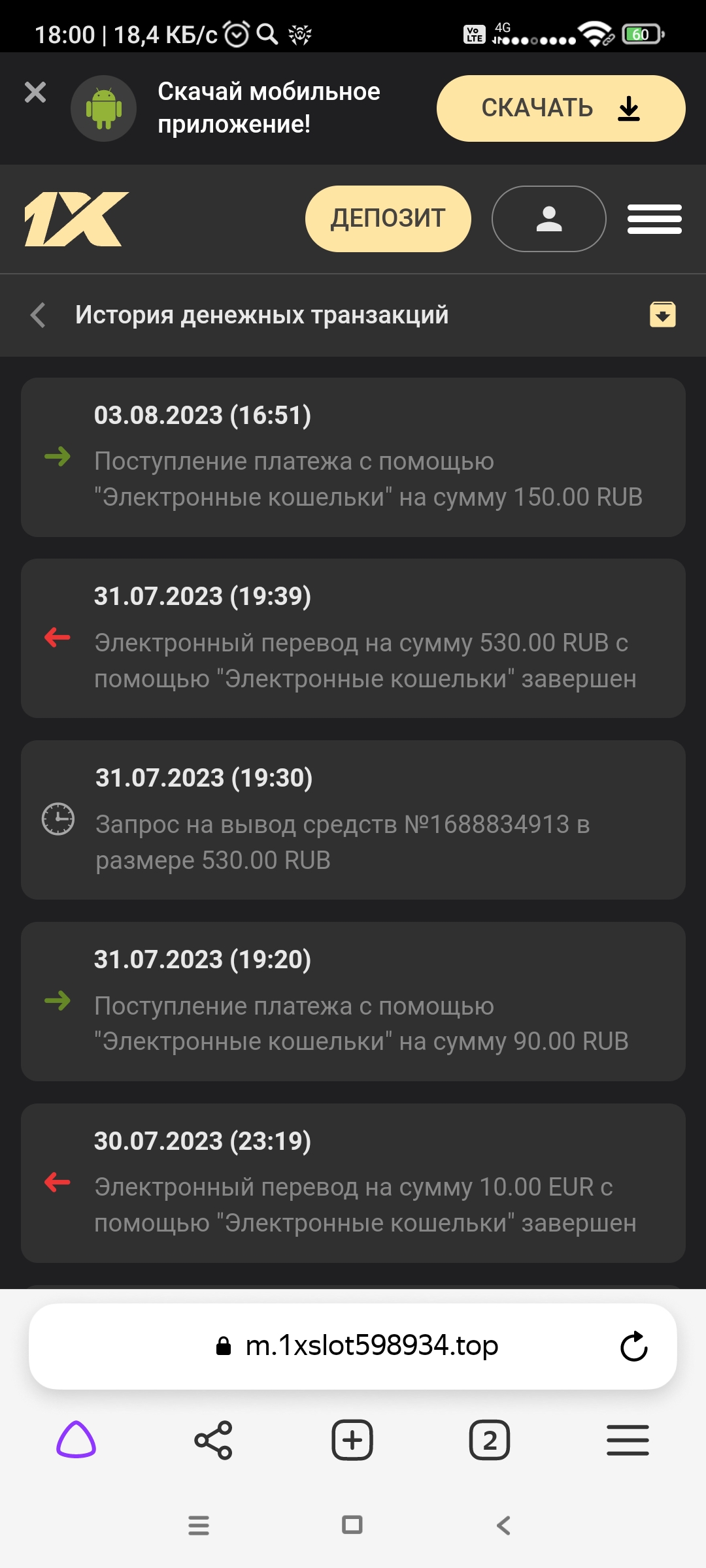The height and width of the screenshot is (1568, 706).
Task: Open the browser menu in the toolbar
Action: [x=628, y=1440]
